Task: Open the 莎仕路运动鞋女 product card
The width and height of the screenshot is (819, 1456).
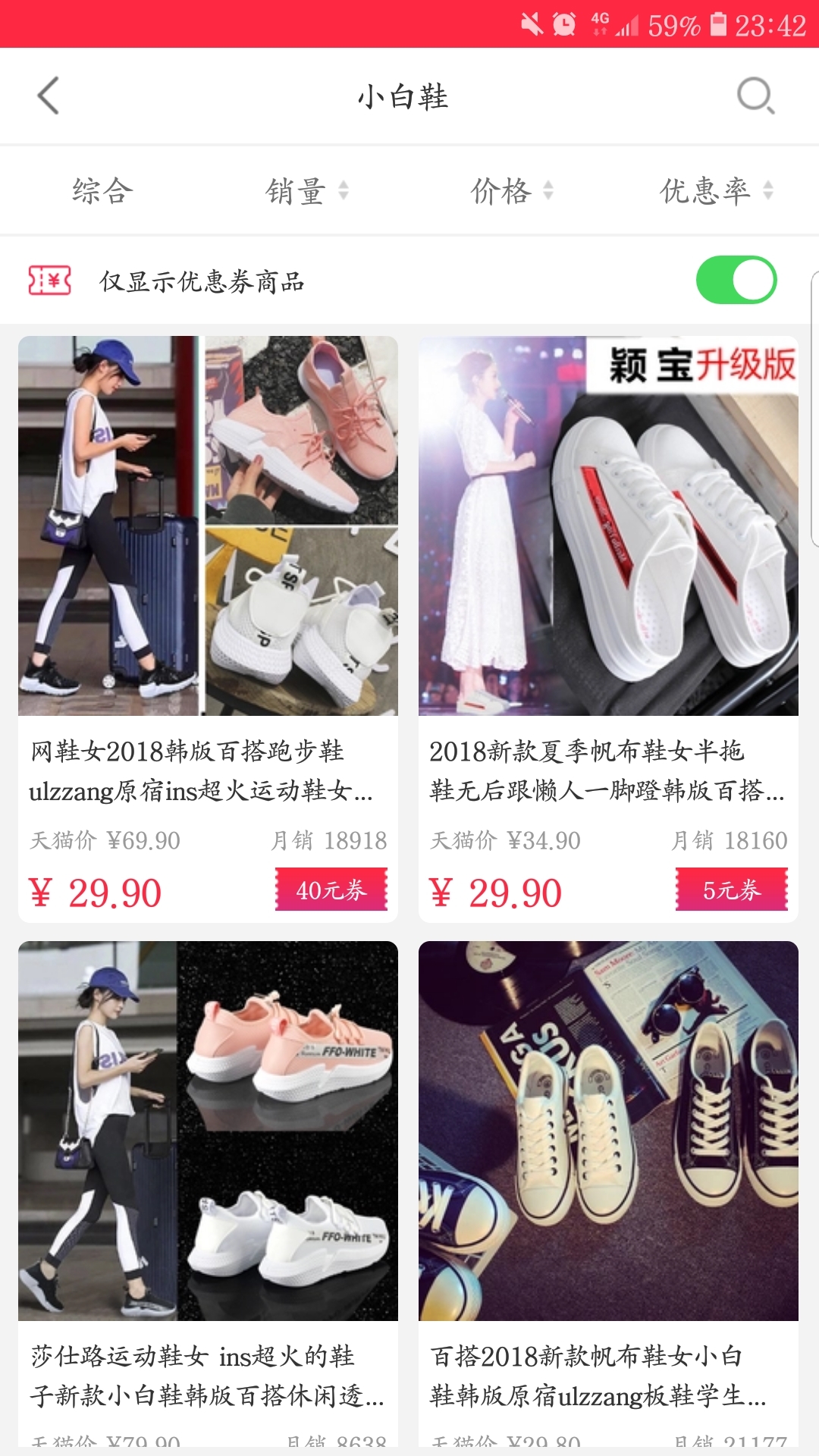Action: tap(208, 1168)
